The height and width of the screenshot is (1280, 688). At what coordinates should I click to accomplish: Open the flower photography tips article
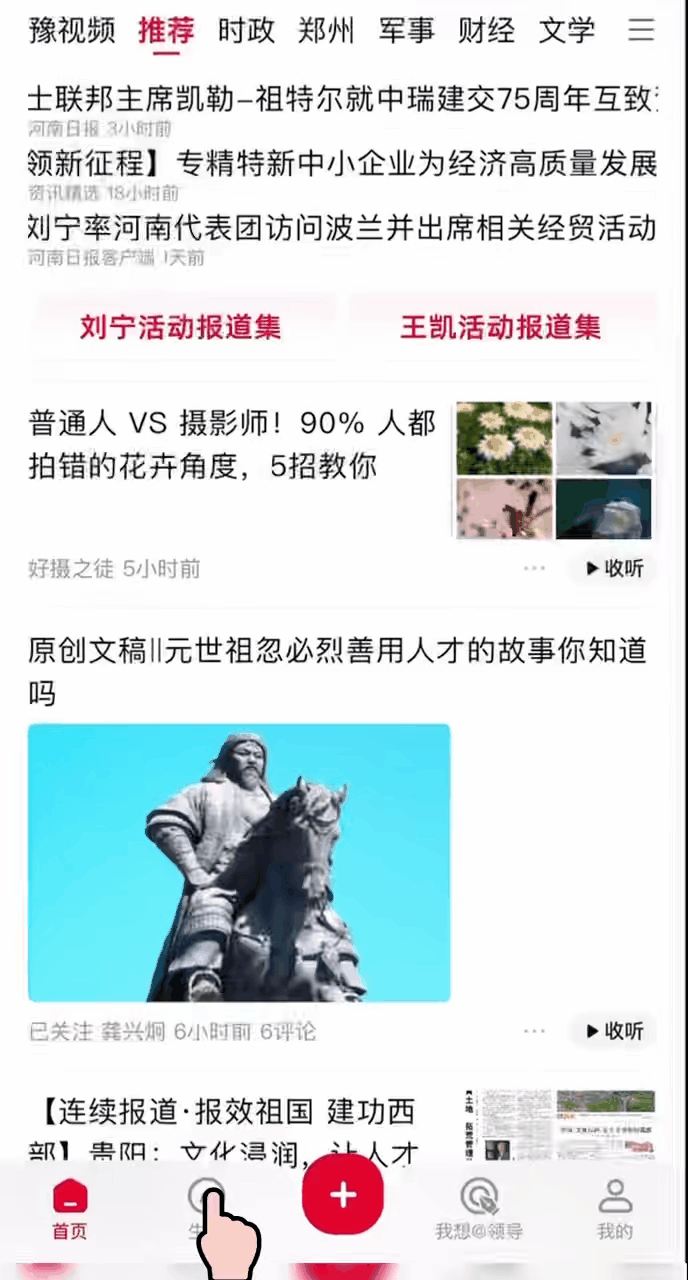click(x=232, y=444)
